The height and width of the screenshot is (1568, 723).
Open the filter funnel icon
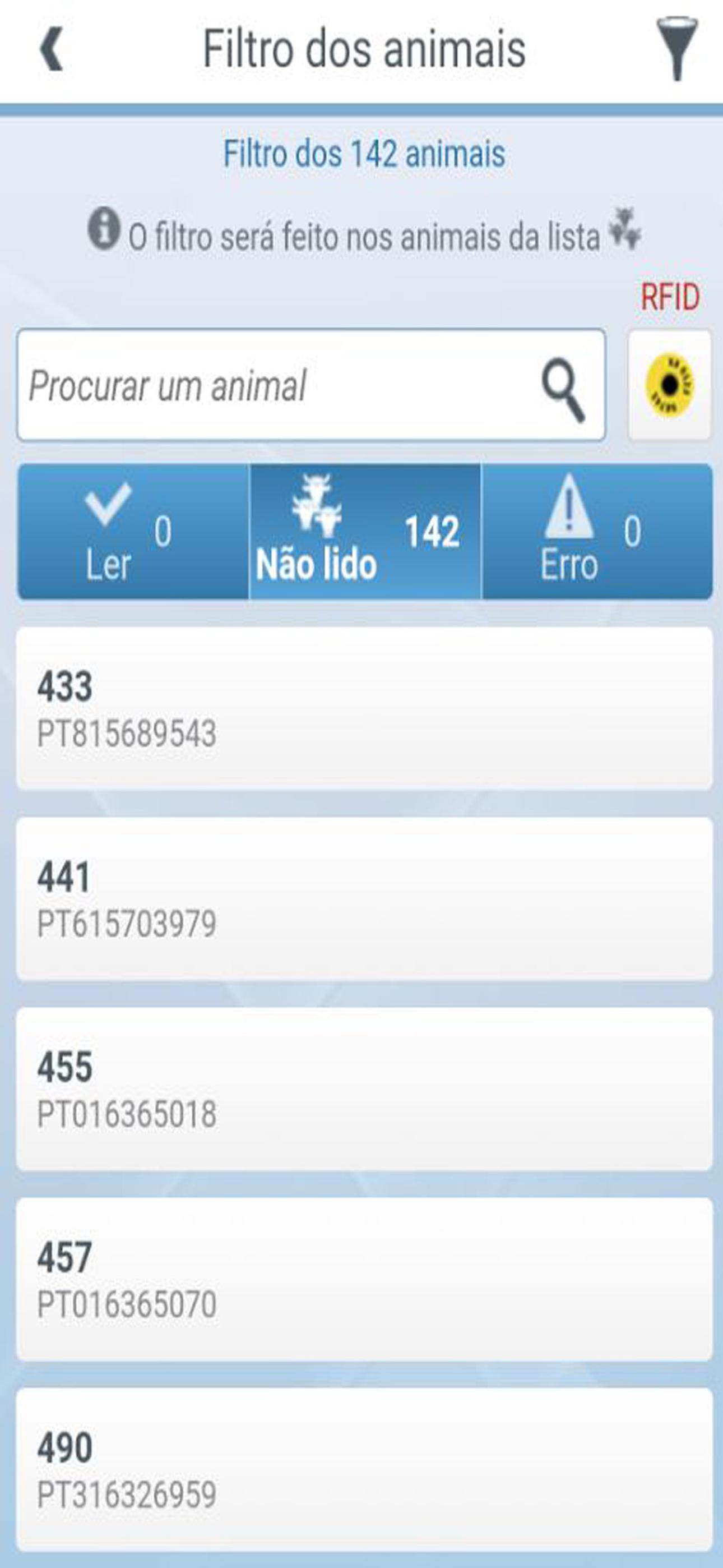pos(676,50)
